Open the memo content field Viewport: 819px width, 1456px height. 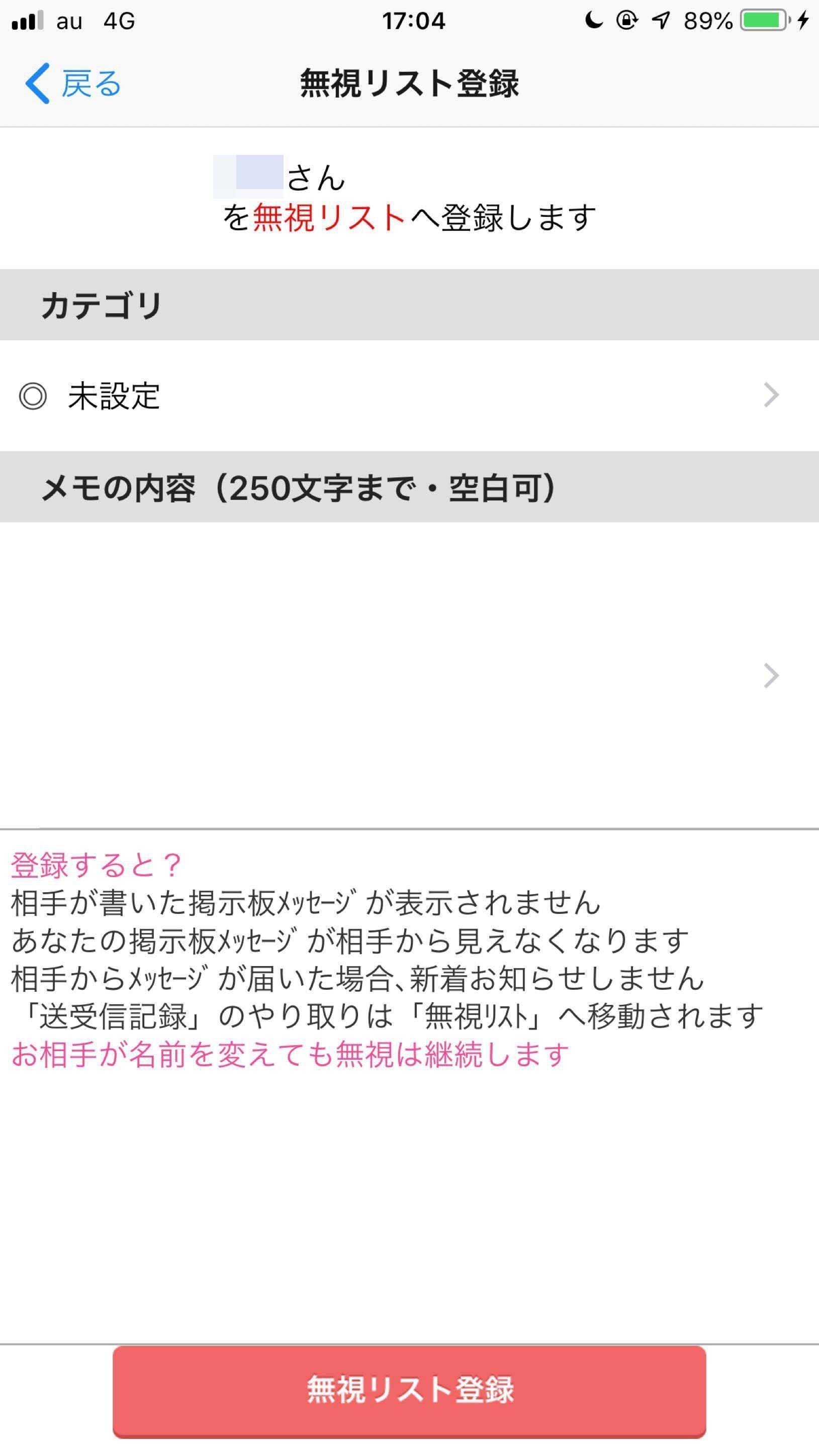click(x=409, y=675)
